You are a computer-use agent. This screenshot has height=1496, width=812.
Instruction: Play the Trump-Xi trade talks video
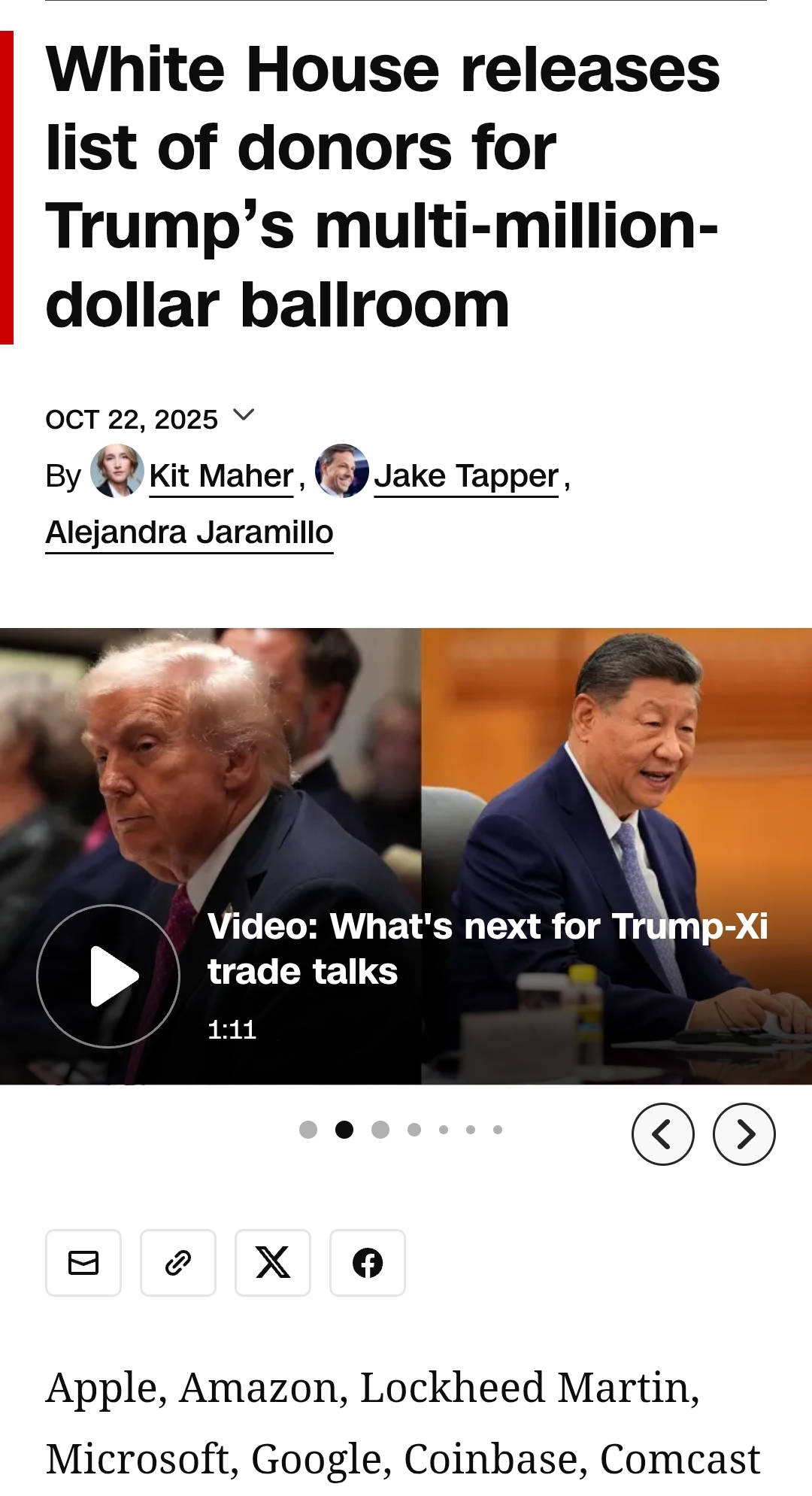pyautogui.click(x=108, y=976)
